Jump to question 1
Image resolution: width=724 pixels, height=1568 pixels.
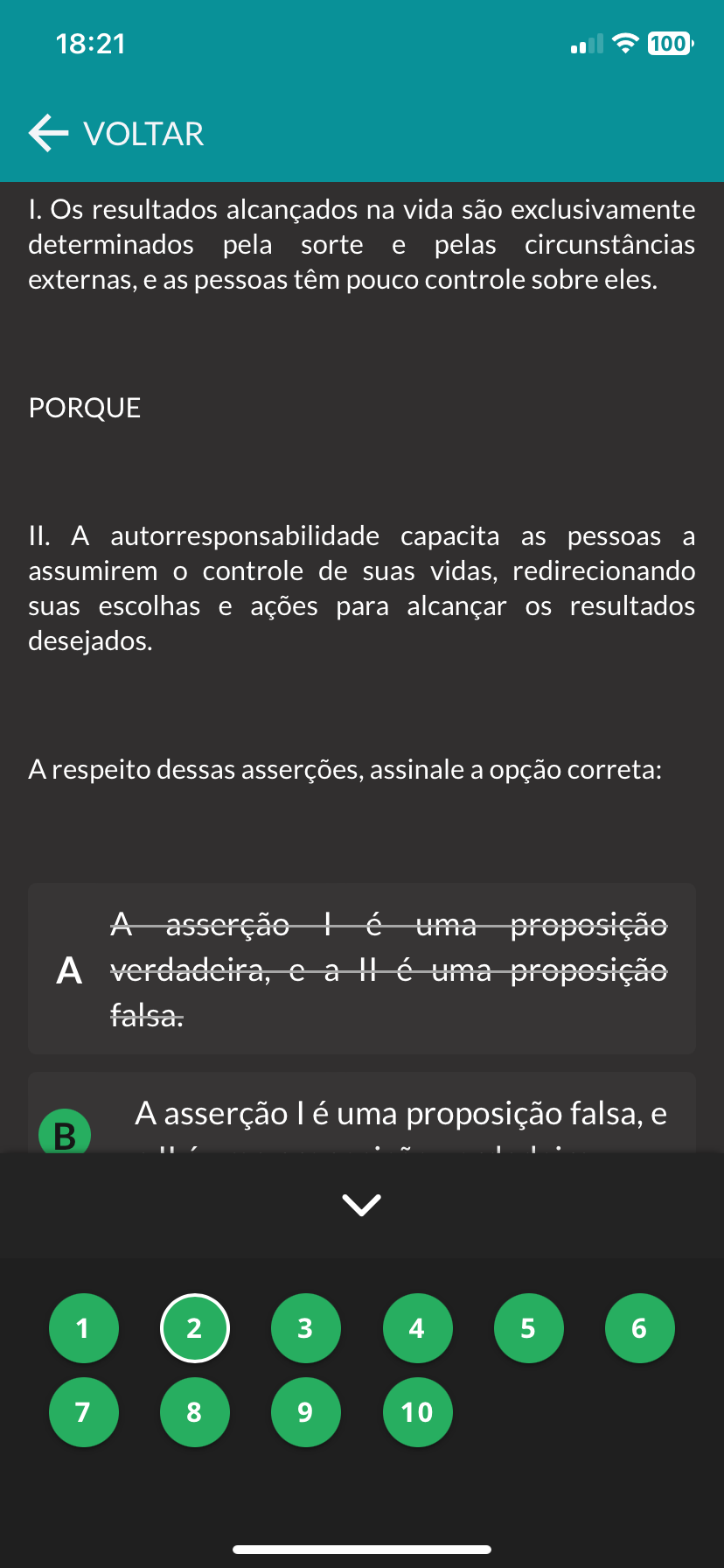(83, 1327)
